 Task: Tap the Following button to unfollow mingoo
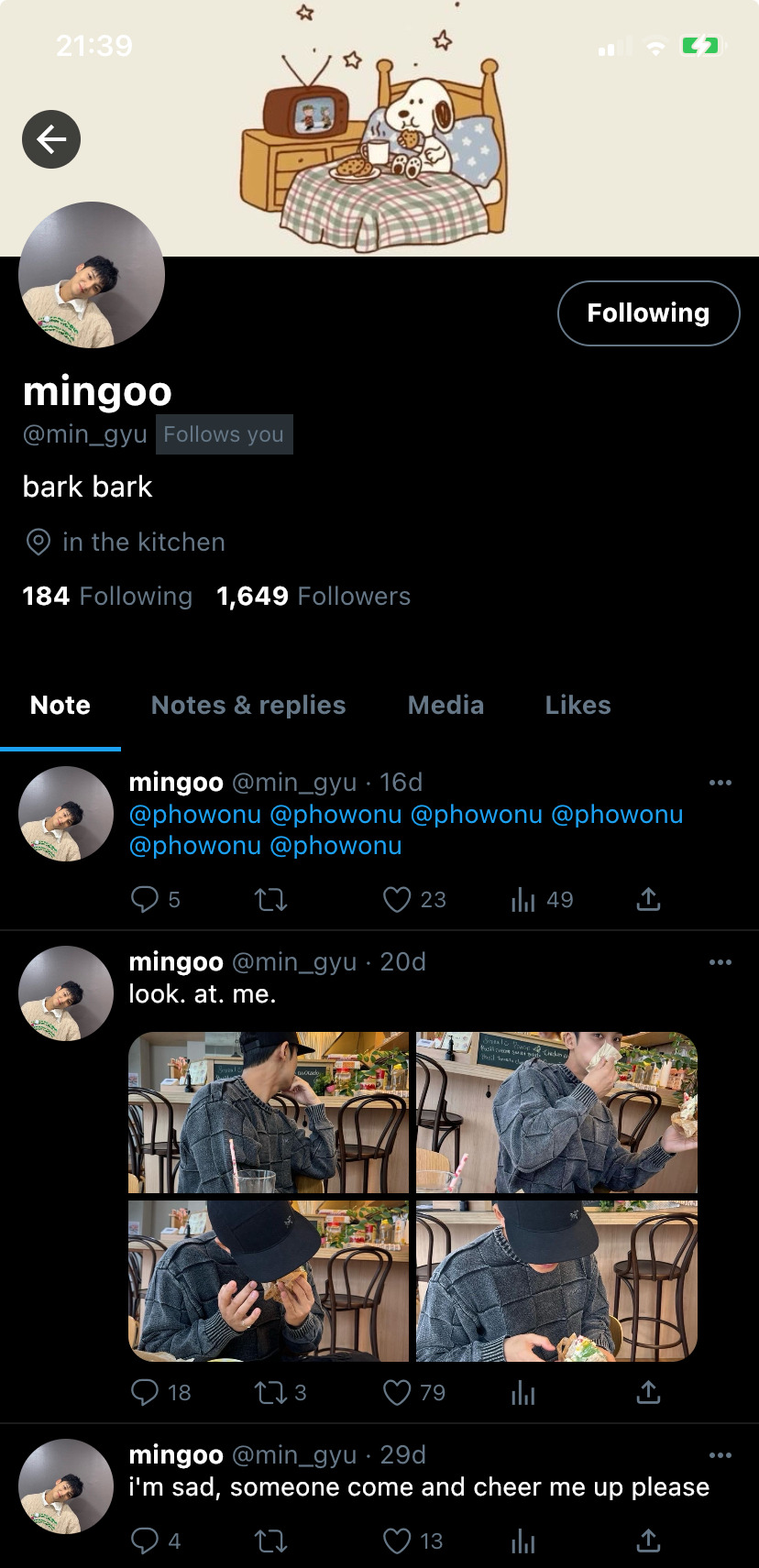[x=648, y=313]
